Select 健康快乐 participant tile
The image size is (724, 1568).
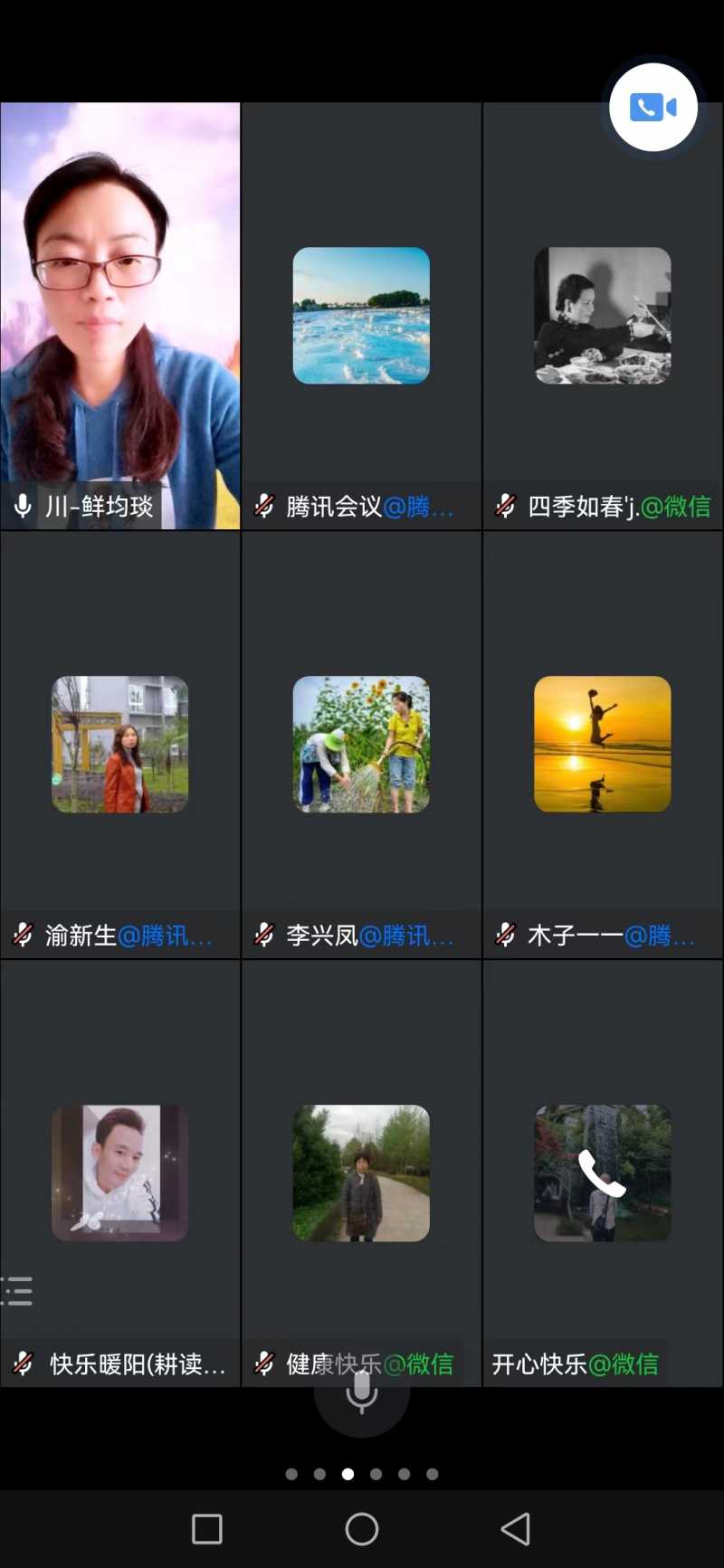[x=361, y=1173]
